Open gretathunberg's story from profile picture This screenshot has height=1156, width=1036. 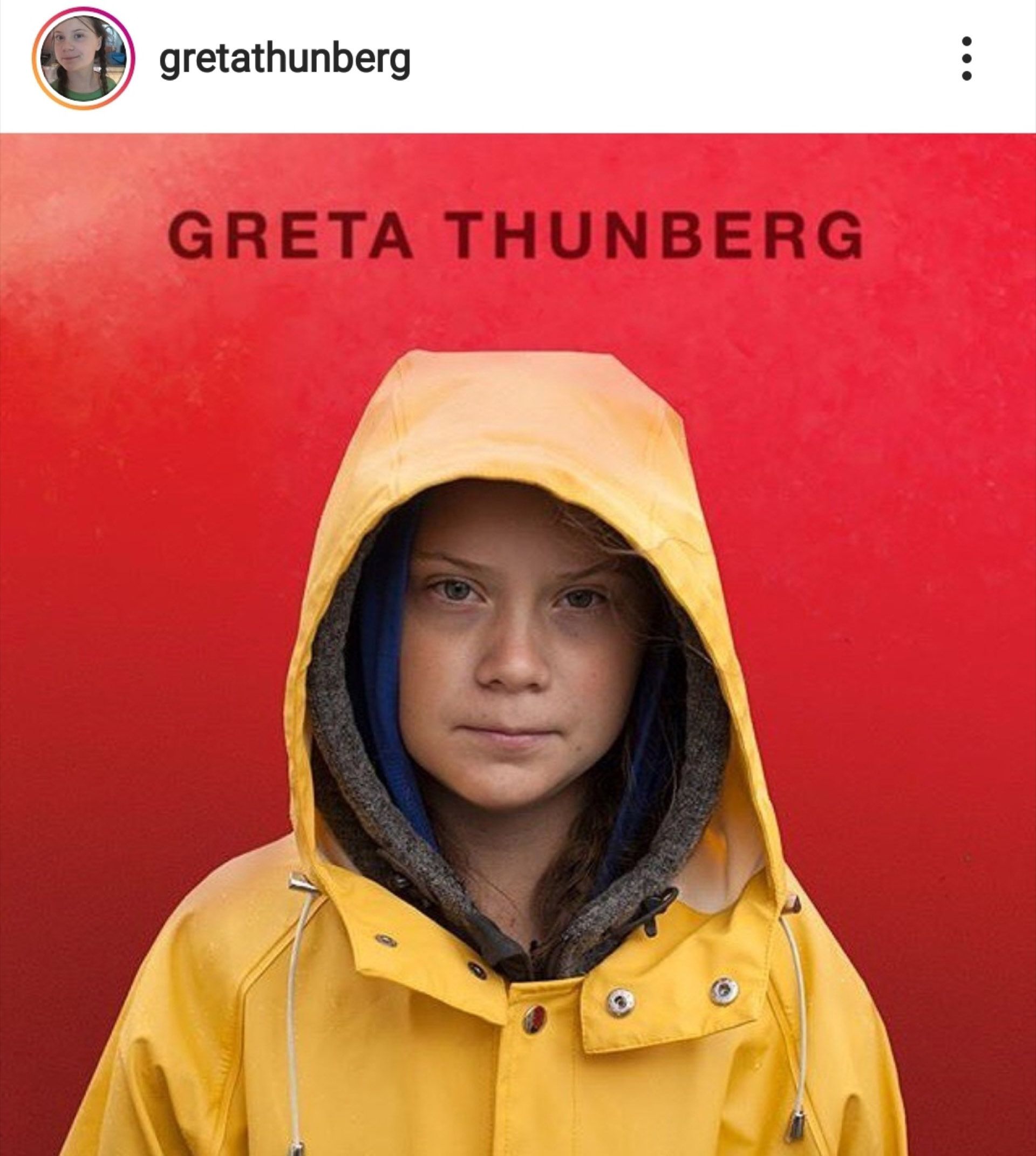83,58
